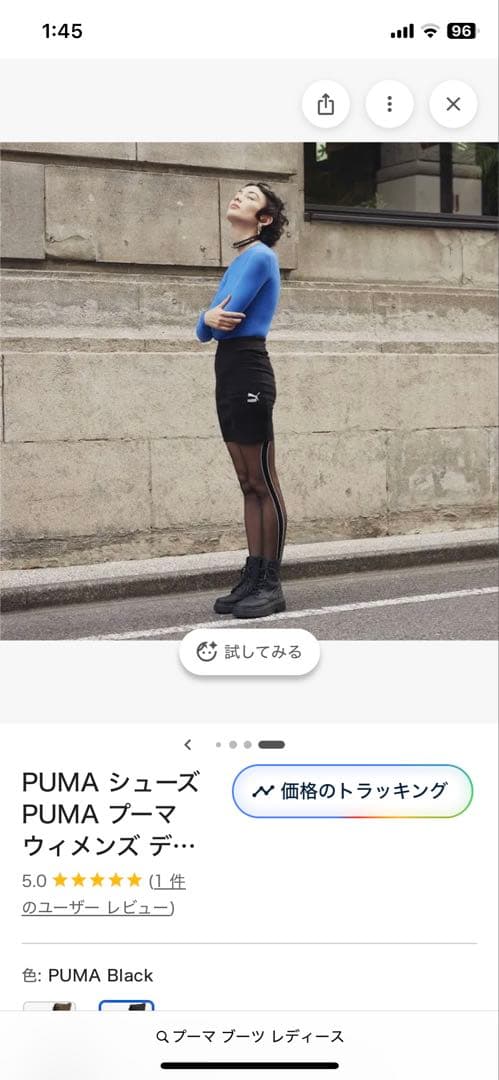
Task: Tap the 試してみる try-on button
Action: (250, 652)
